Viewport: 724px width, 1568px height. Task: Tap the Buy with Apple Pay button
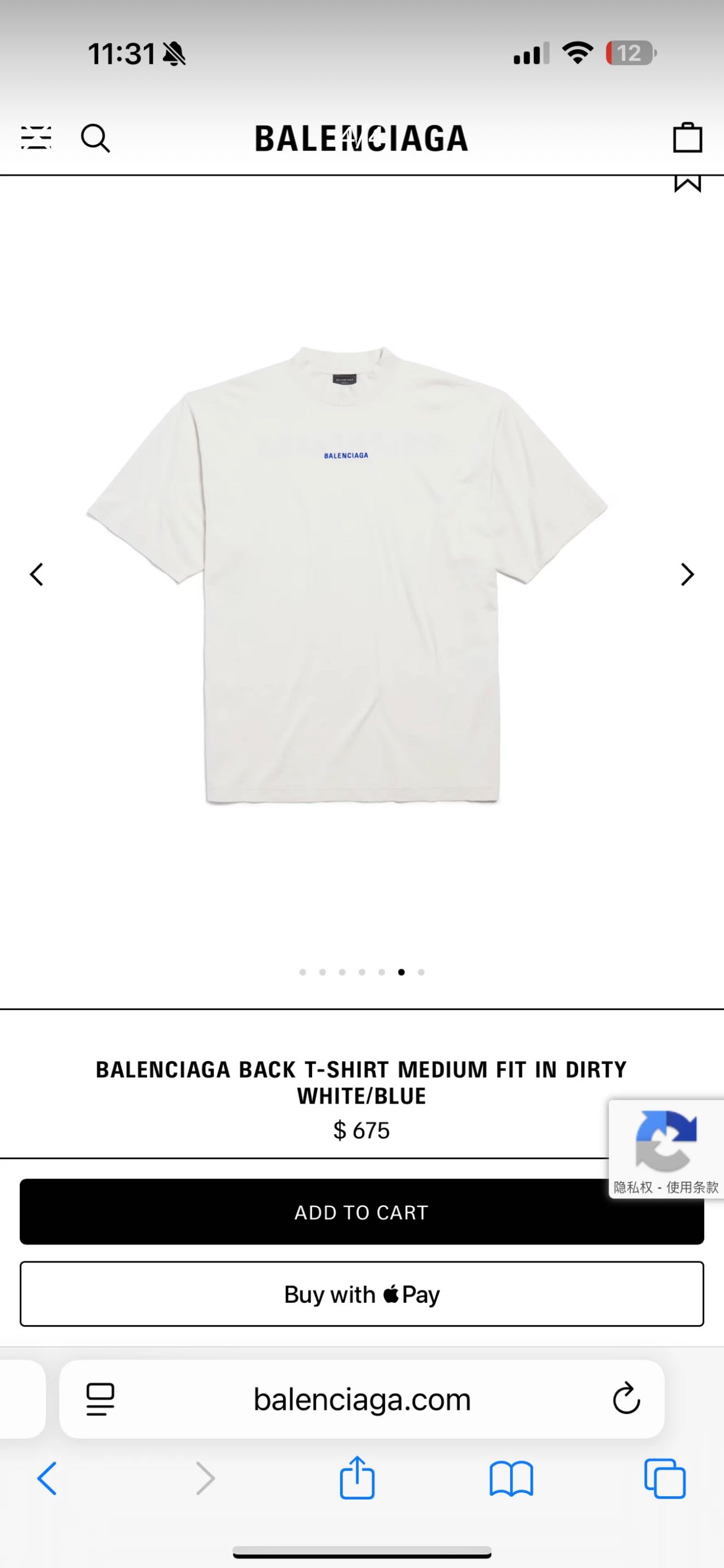(x=361, y=1294)
